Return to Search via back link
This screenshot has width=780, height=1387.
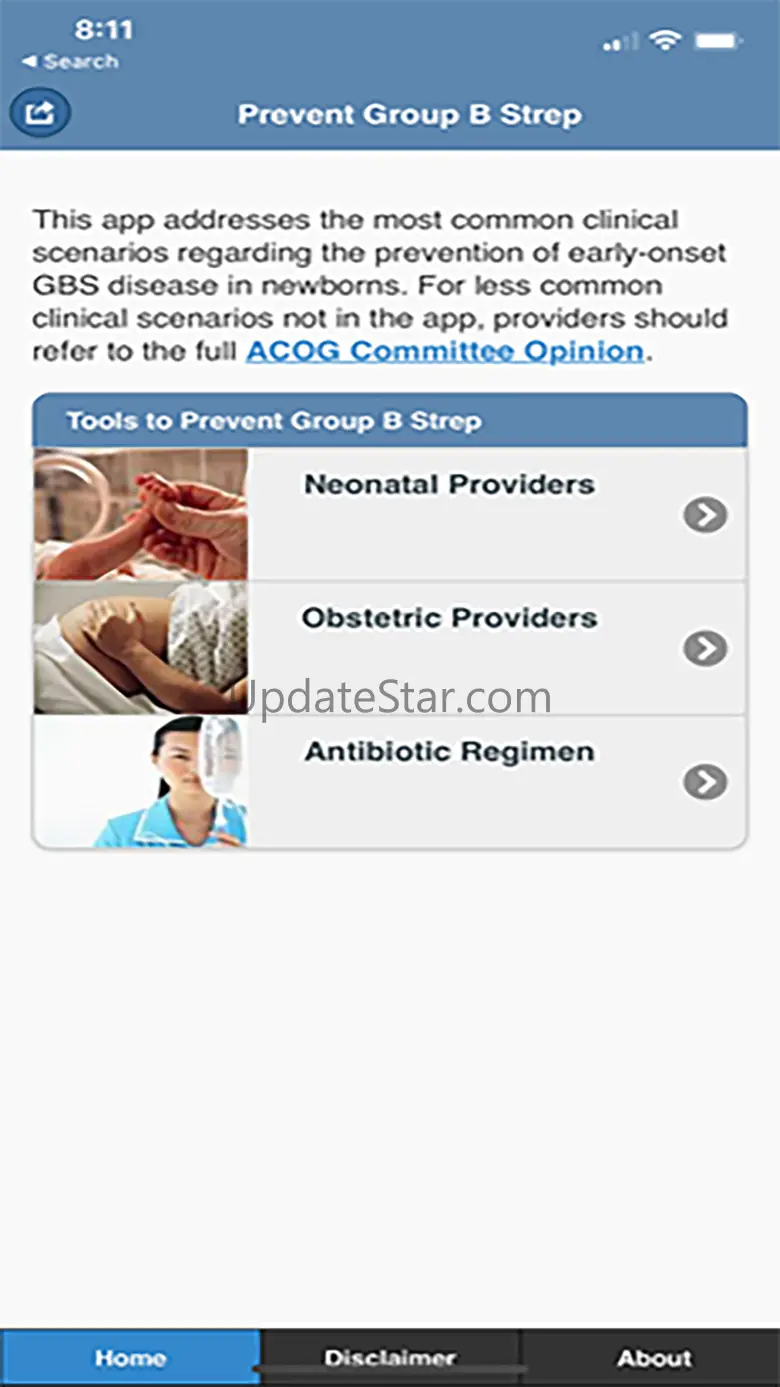70,62
